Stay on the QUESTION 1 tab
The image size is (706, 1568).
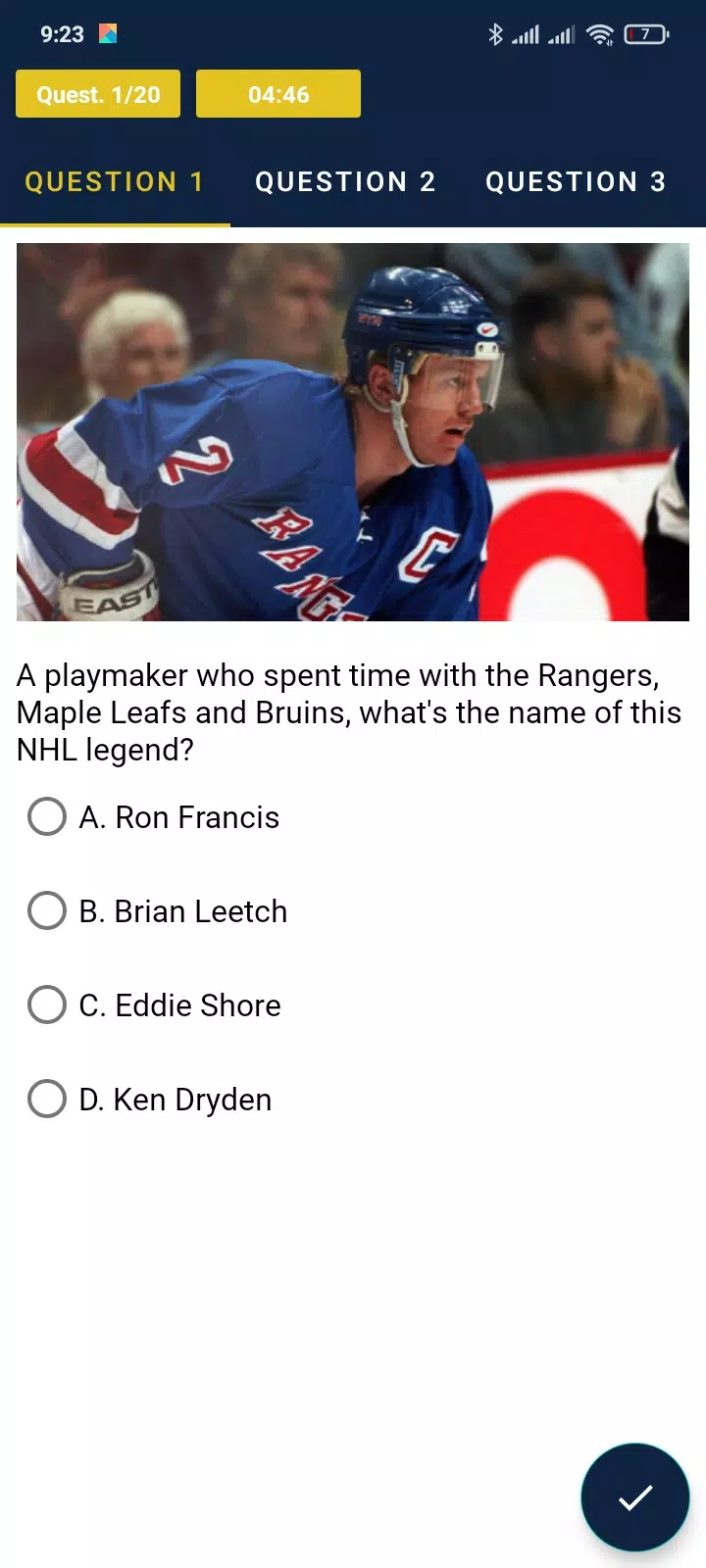115,181
